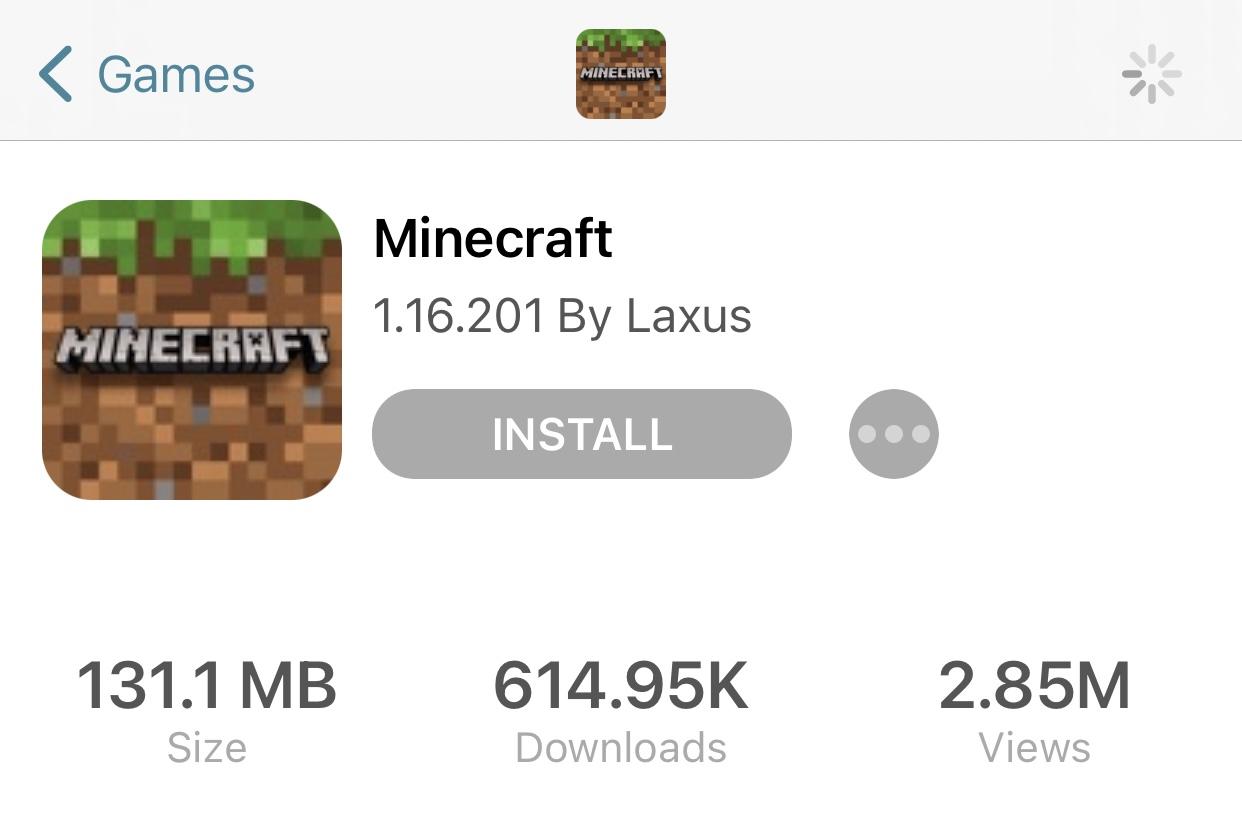The width and height of the screenshot is (1242, 831).
Task: Open the three-dot more options button
Action: coord(893,434)
